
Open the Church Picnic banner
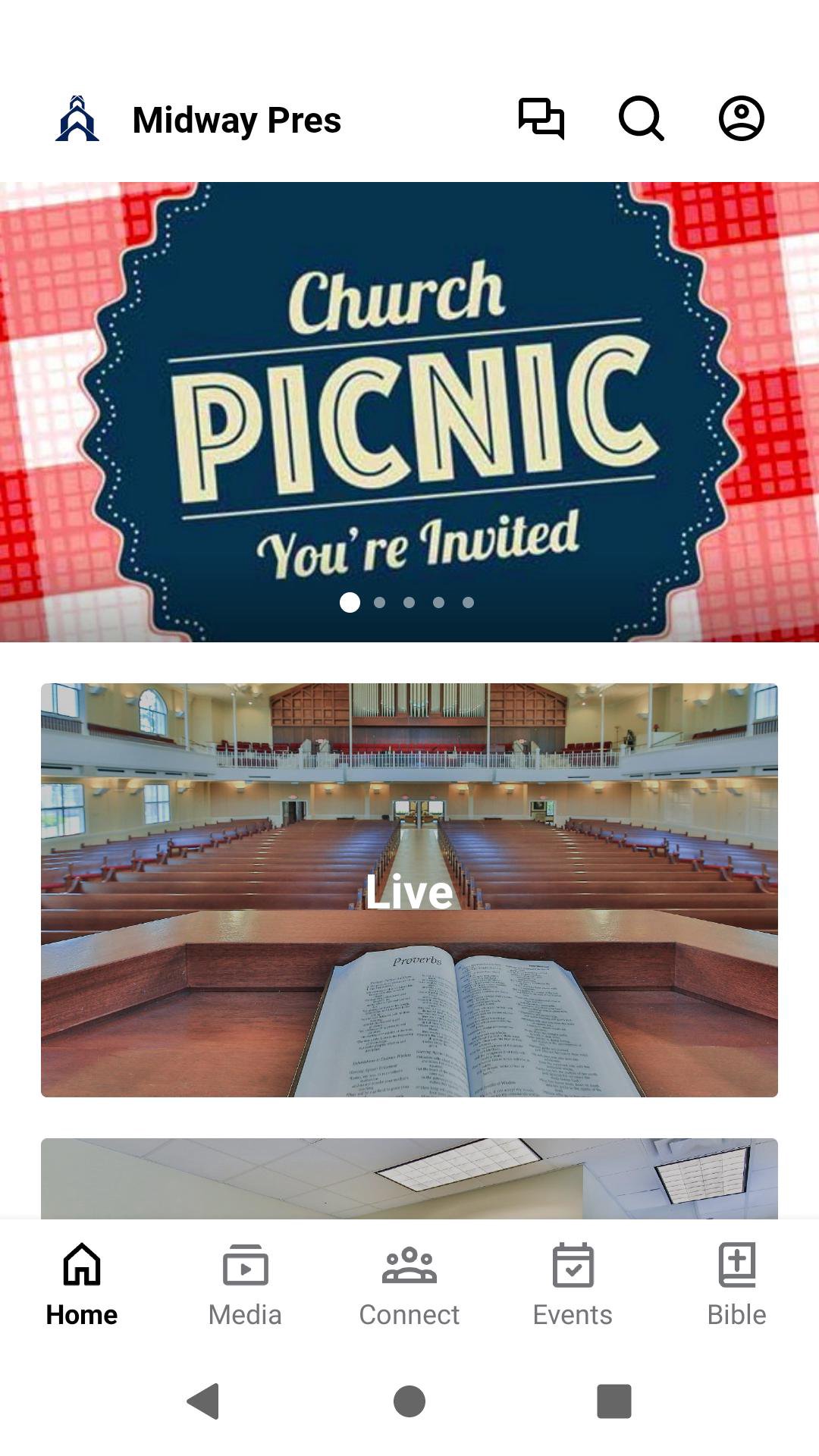(409, 412)
